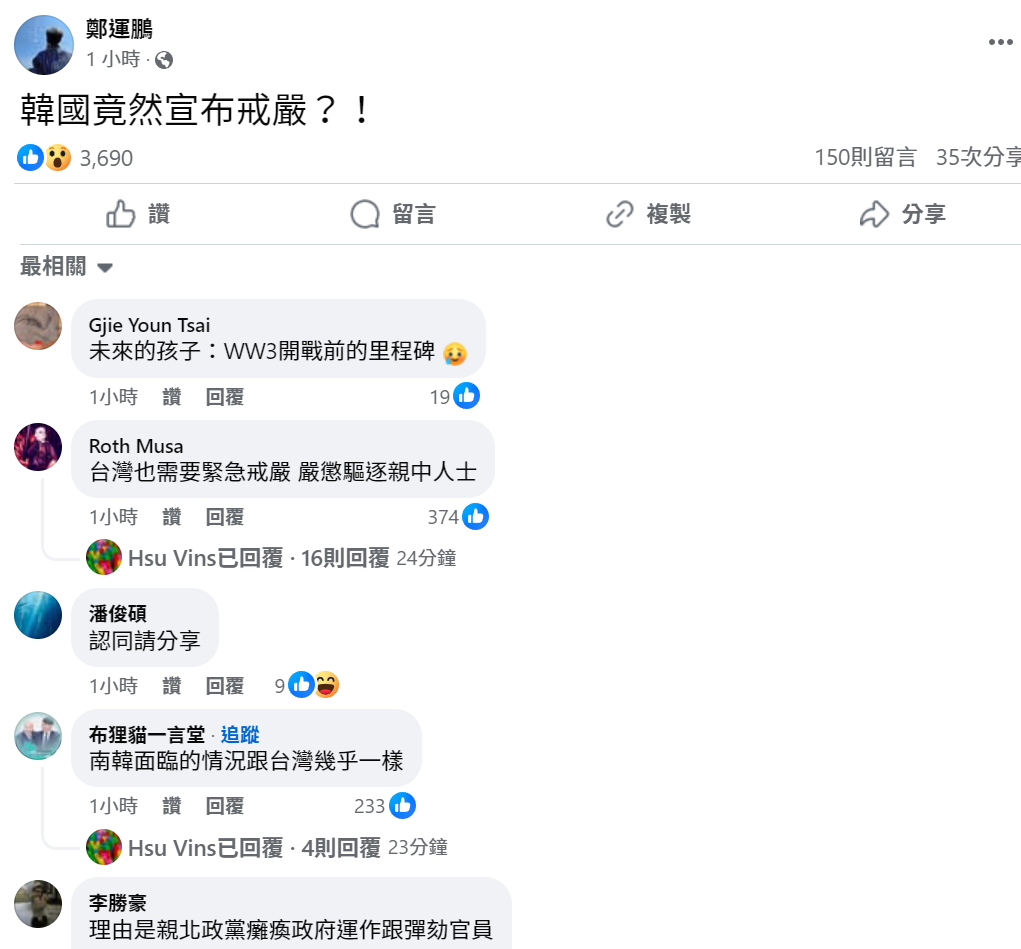View the 150則留言 comments count
The width and height of the screenshot is (1021, 949).
pos(865,157)
